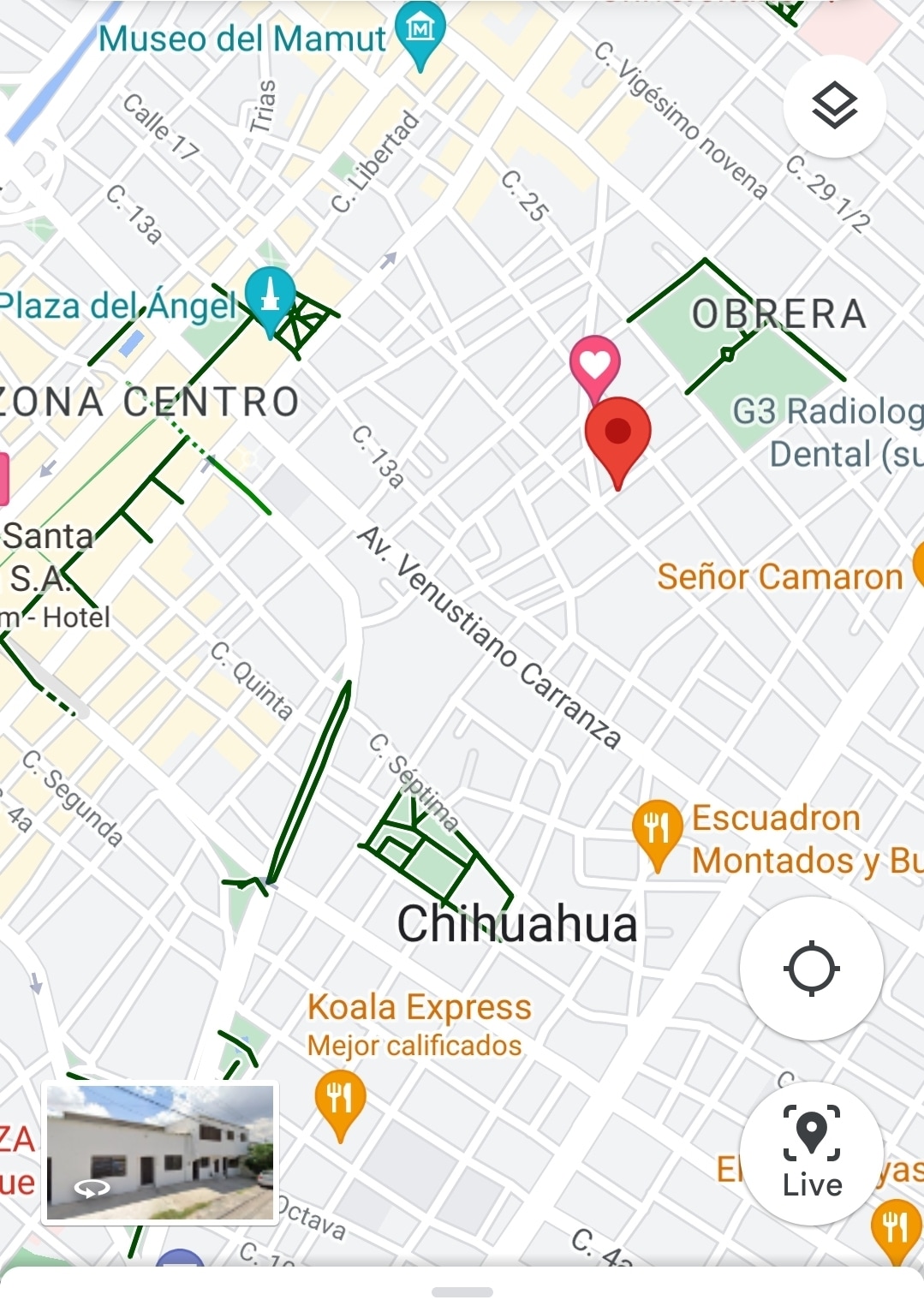Select the Plaza del Ángel landmark pin

270,297
